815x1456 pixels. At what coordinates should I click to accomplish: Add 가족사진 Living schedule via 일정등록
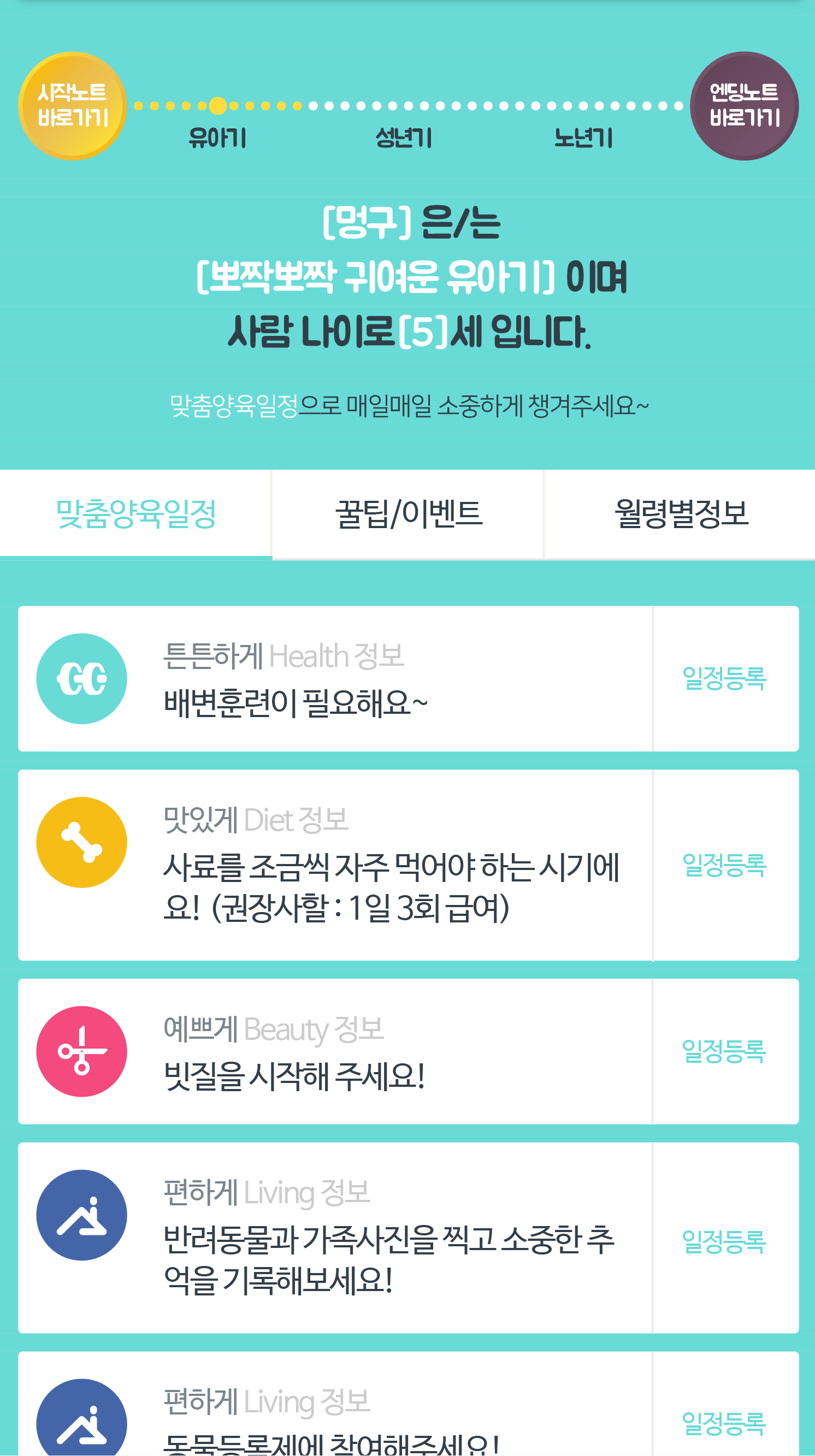pos(724,1242)
